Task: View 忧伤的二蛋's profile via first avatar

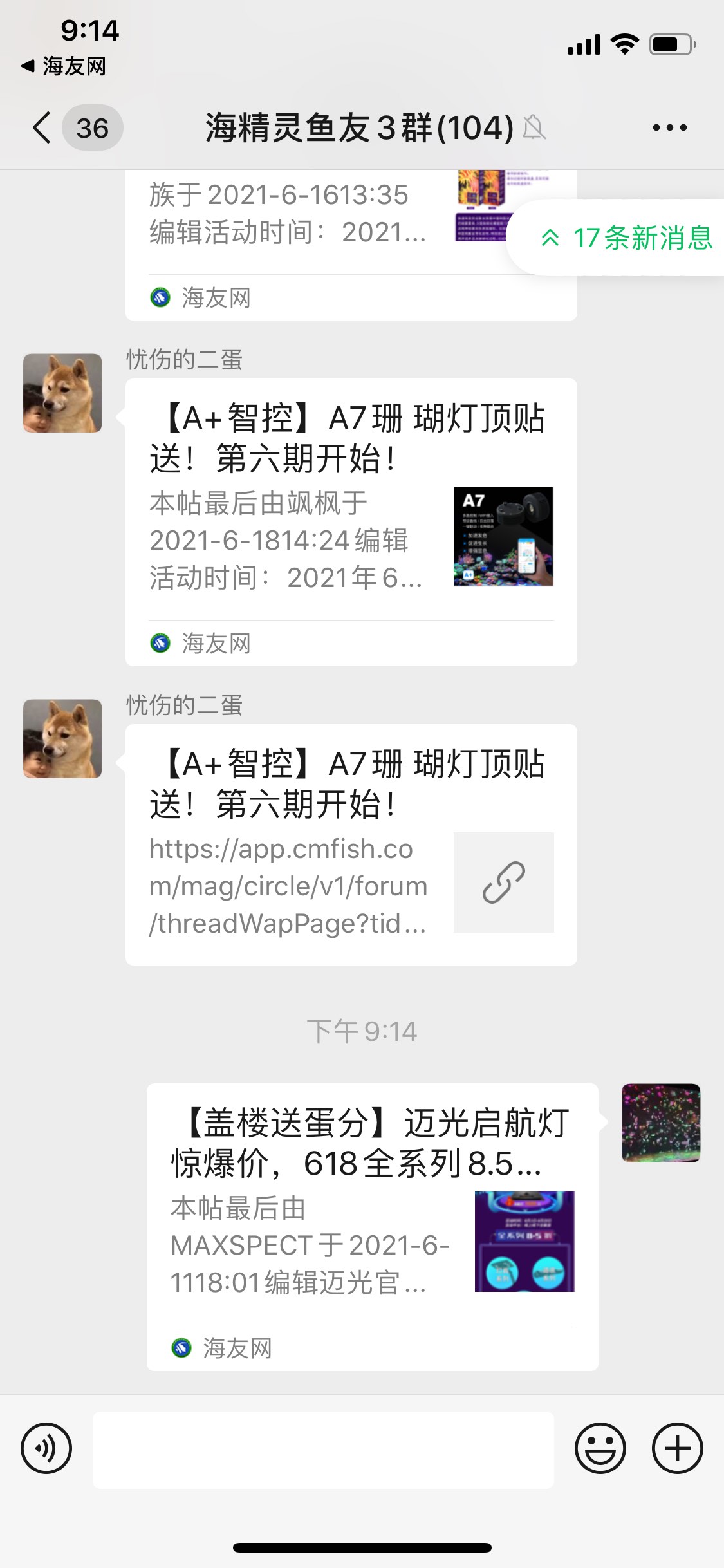Action: point(62,393)
